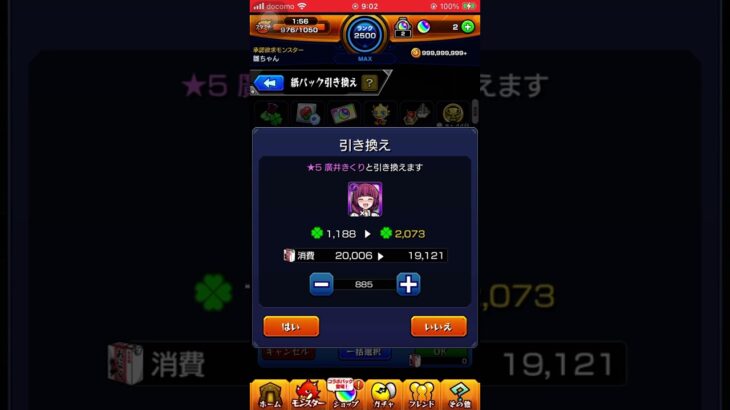Open the その他 tab
Image resolution: width=730 pixels, height=410 pixels.
coord(460,394)
